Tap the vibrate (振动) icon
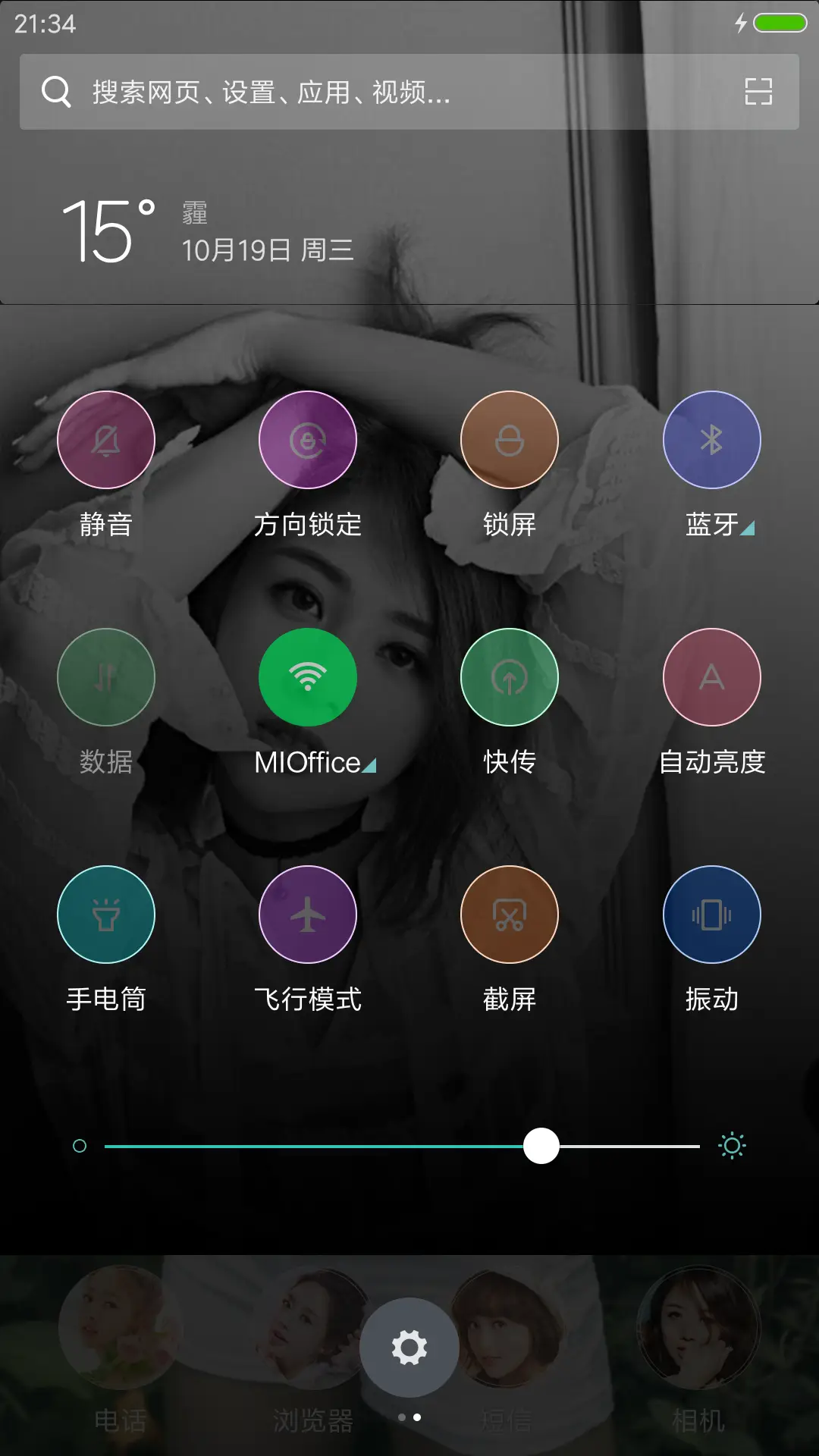This screenshot has width=819, height=1456. (x=712, y=915)
